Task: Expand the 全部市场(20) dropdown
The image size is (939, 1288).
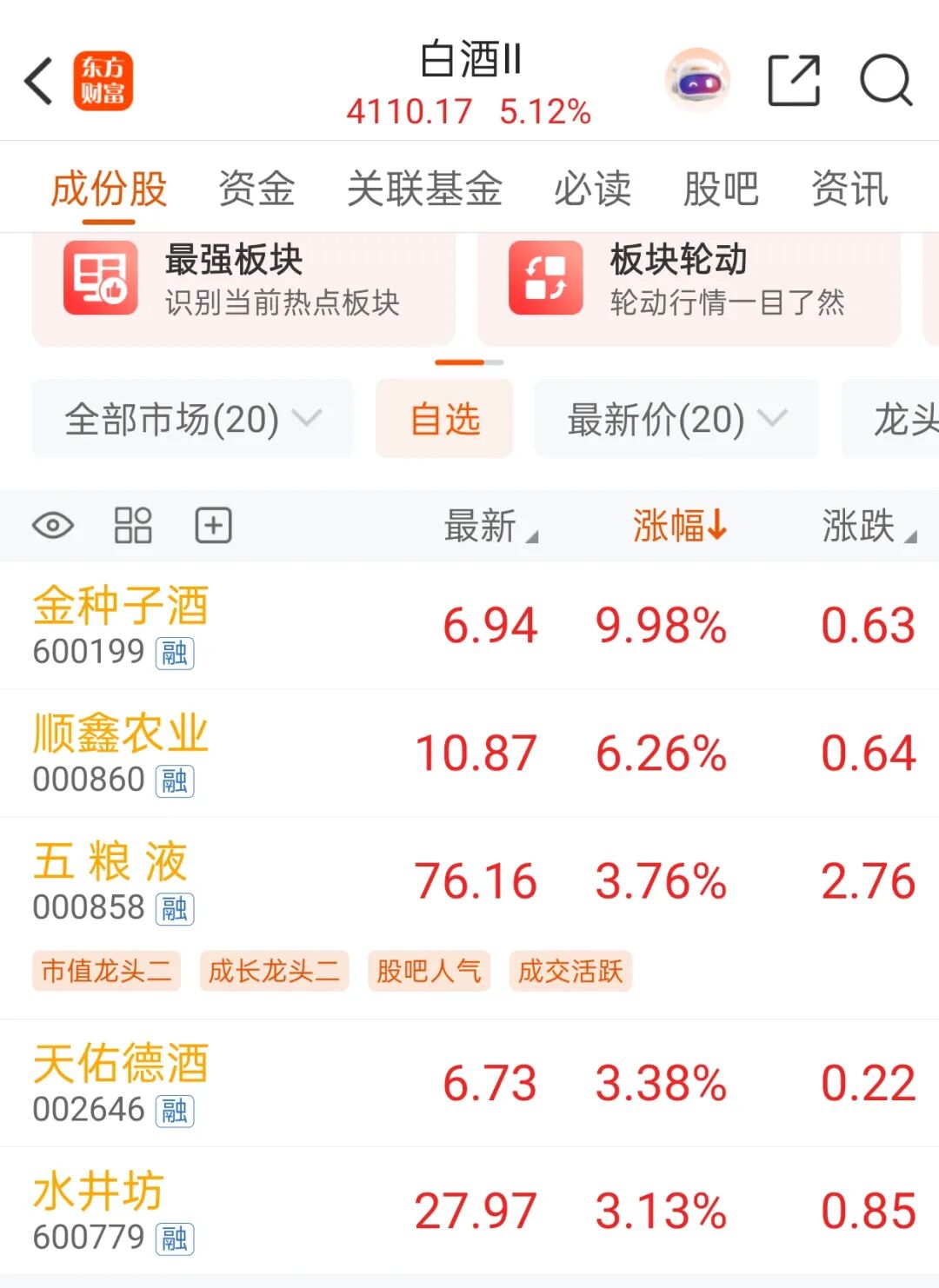Action: [193, 419]
